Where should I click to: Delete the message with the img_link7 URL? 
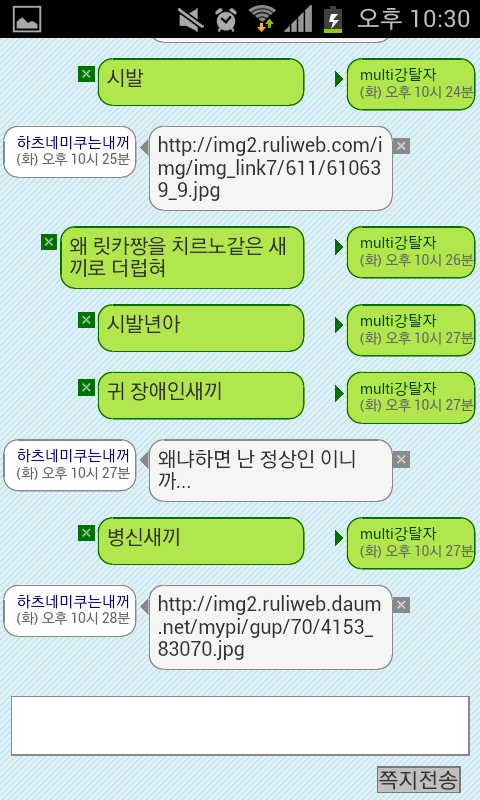coord(401,146)
